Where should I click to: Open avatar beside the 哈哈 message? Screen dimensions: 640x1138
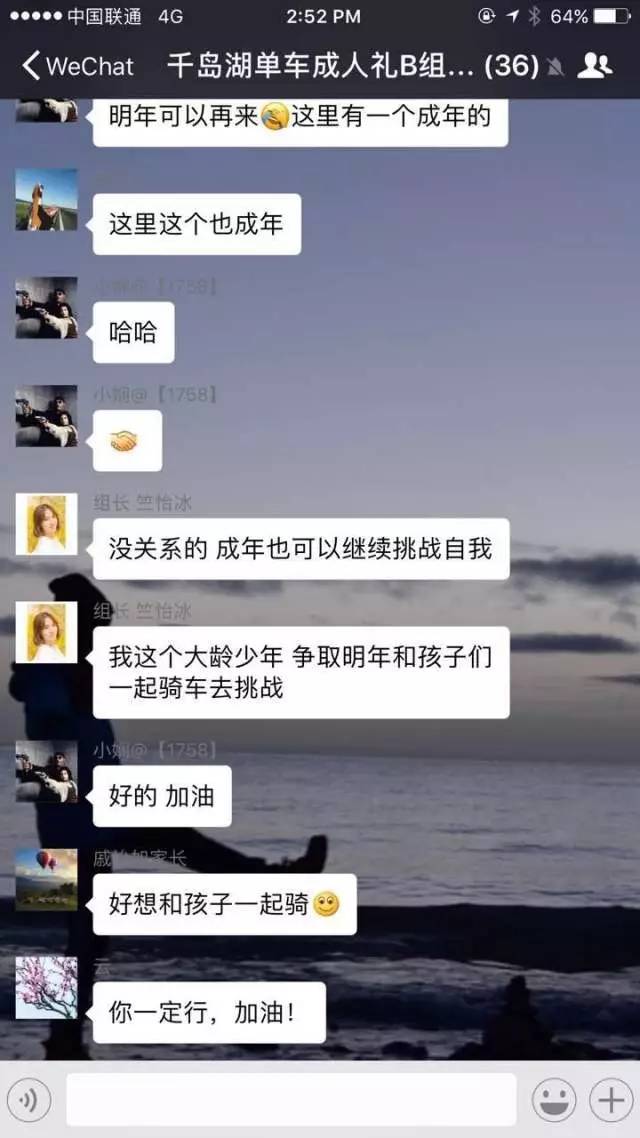pyautogui.click(x=46, y=308)
